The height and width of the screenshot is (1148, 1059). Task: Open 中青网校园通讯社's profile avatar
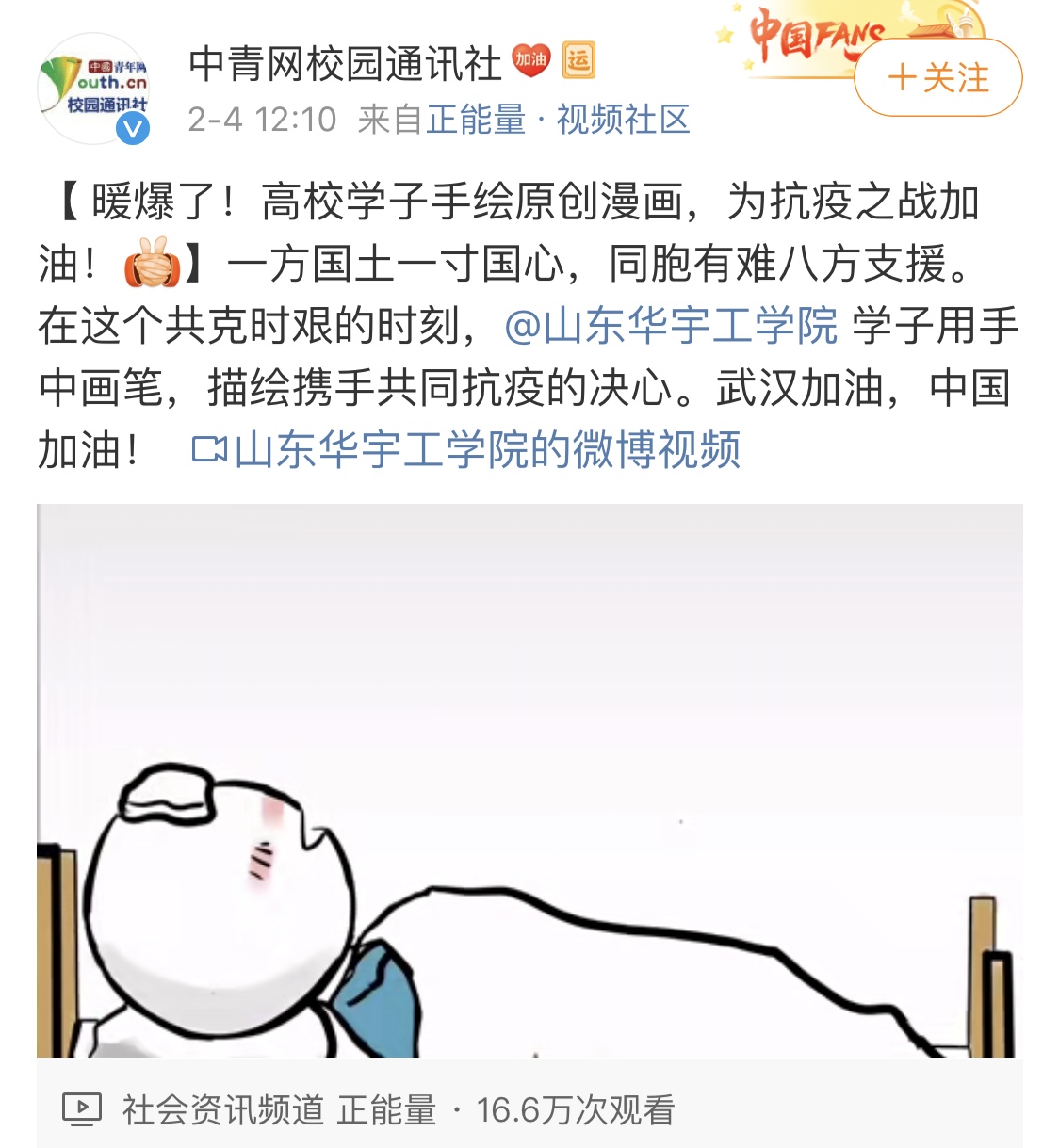tap(94, 89)
